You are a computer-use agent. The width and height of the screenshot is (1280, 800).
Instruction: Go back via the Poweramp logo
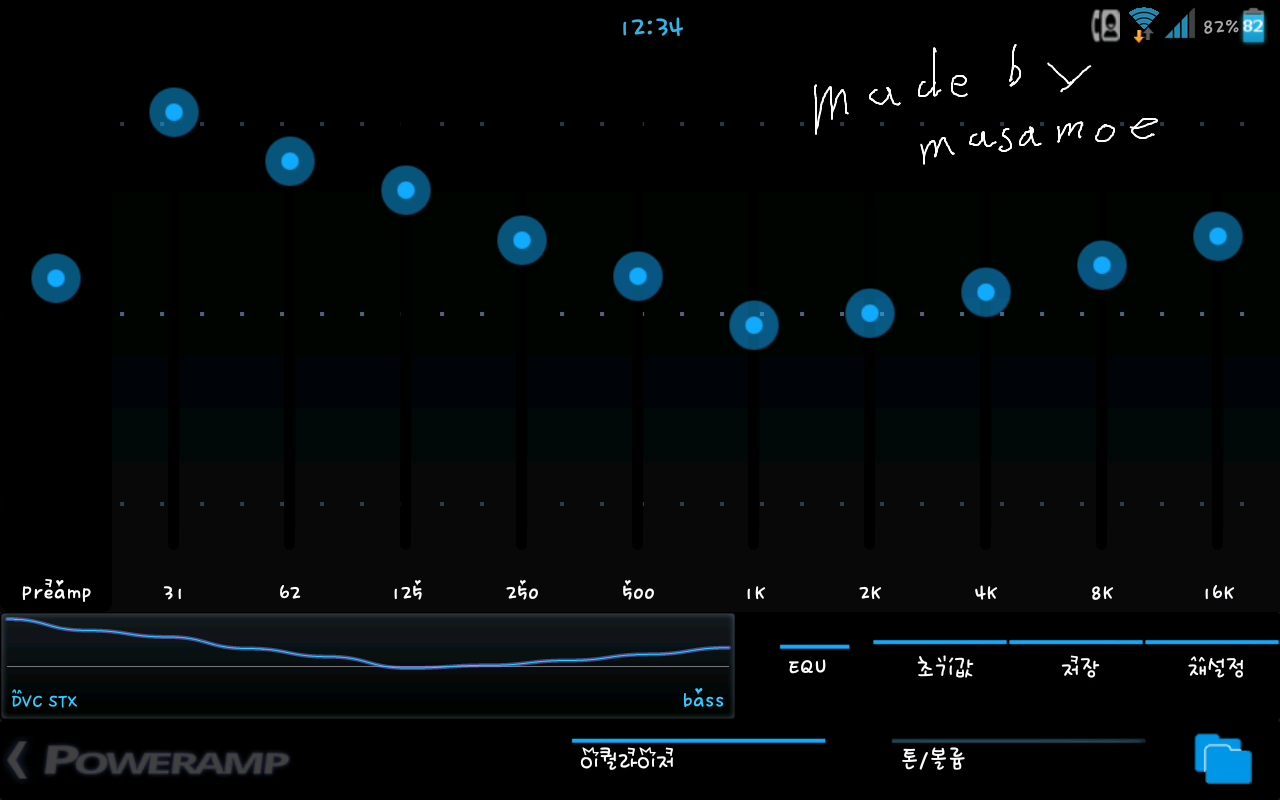click(x=148, y=760)
